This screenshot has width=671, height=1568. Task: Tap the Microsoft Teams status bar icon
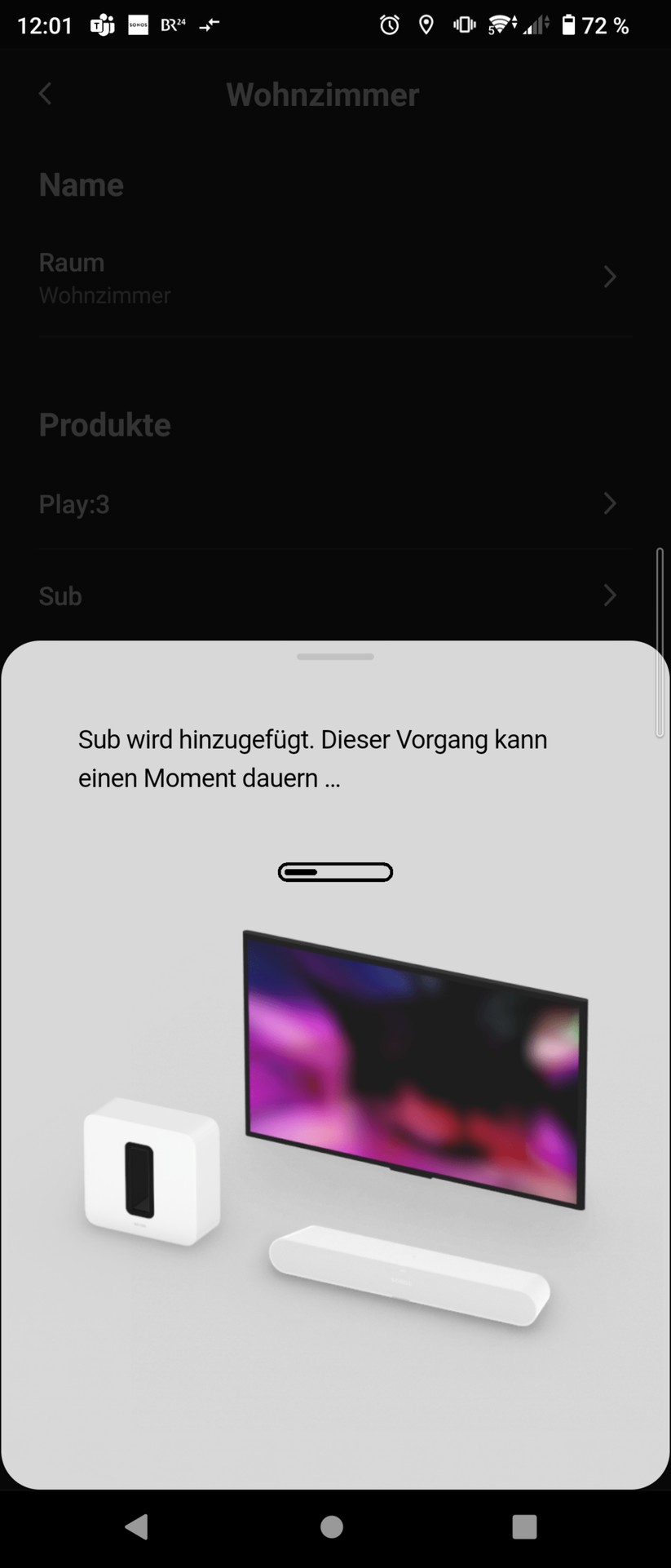(x=101, y=24)
